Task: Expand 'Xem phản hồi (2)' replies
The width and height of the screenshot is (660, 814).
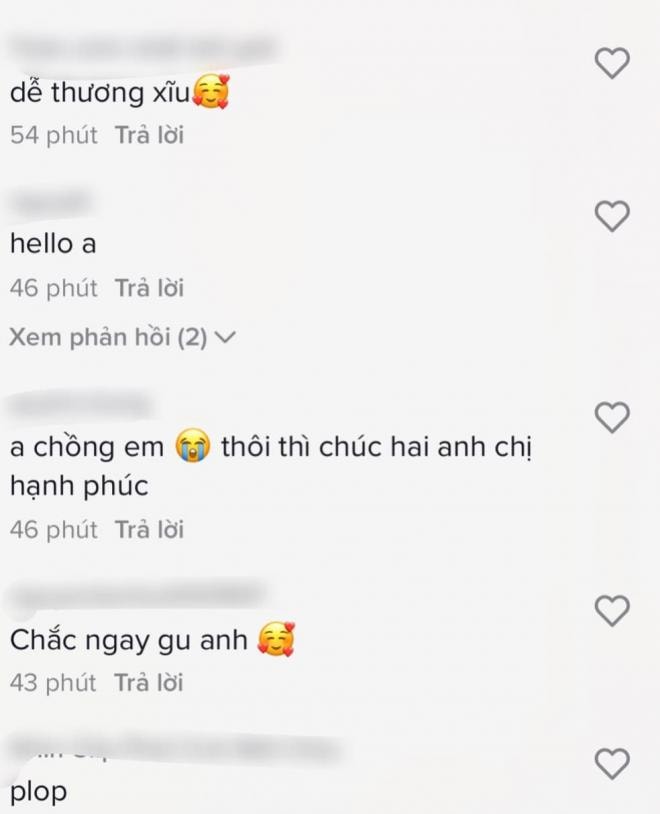Action: pyautogui.click(x=122, y=338)
